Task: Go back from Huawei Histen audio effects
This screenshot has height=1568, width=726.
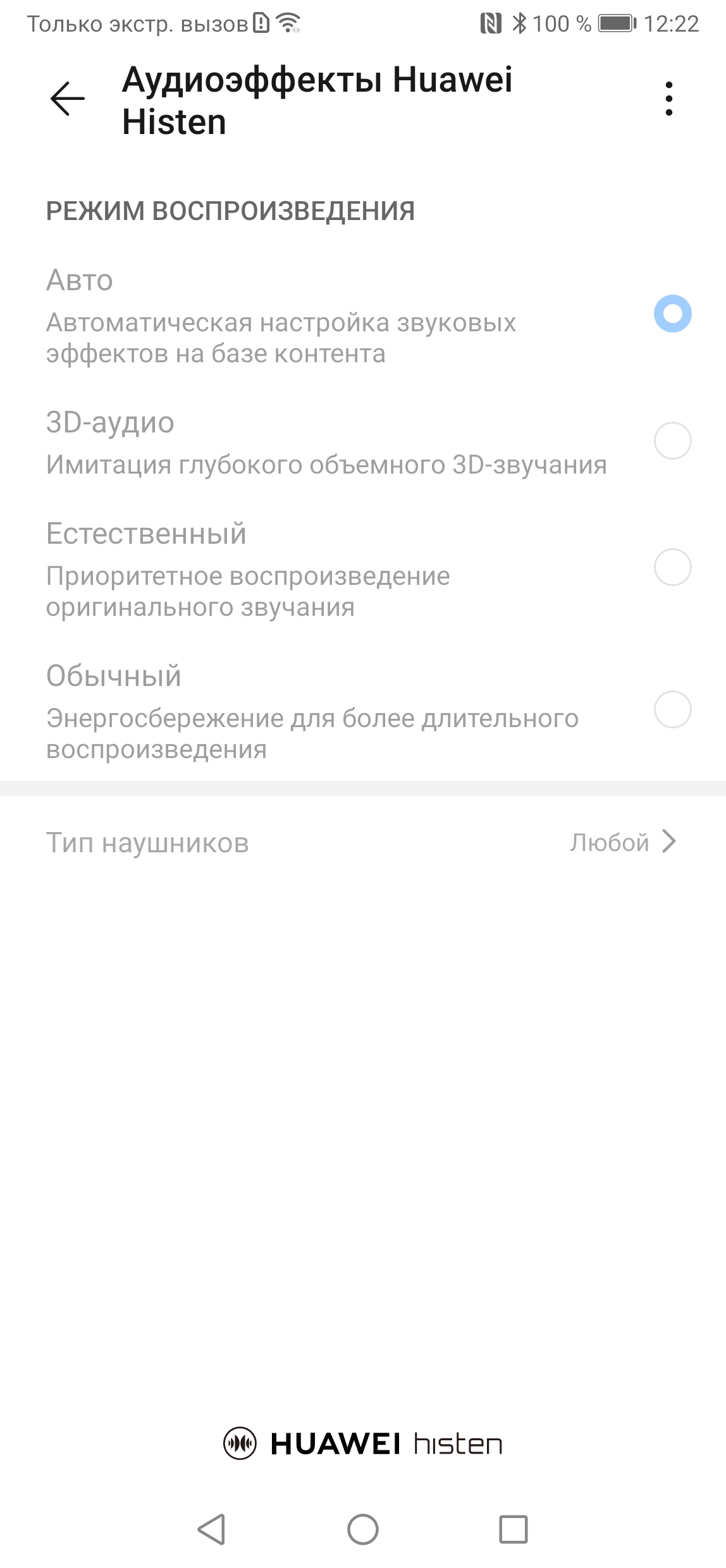Action: 67,99
